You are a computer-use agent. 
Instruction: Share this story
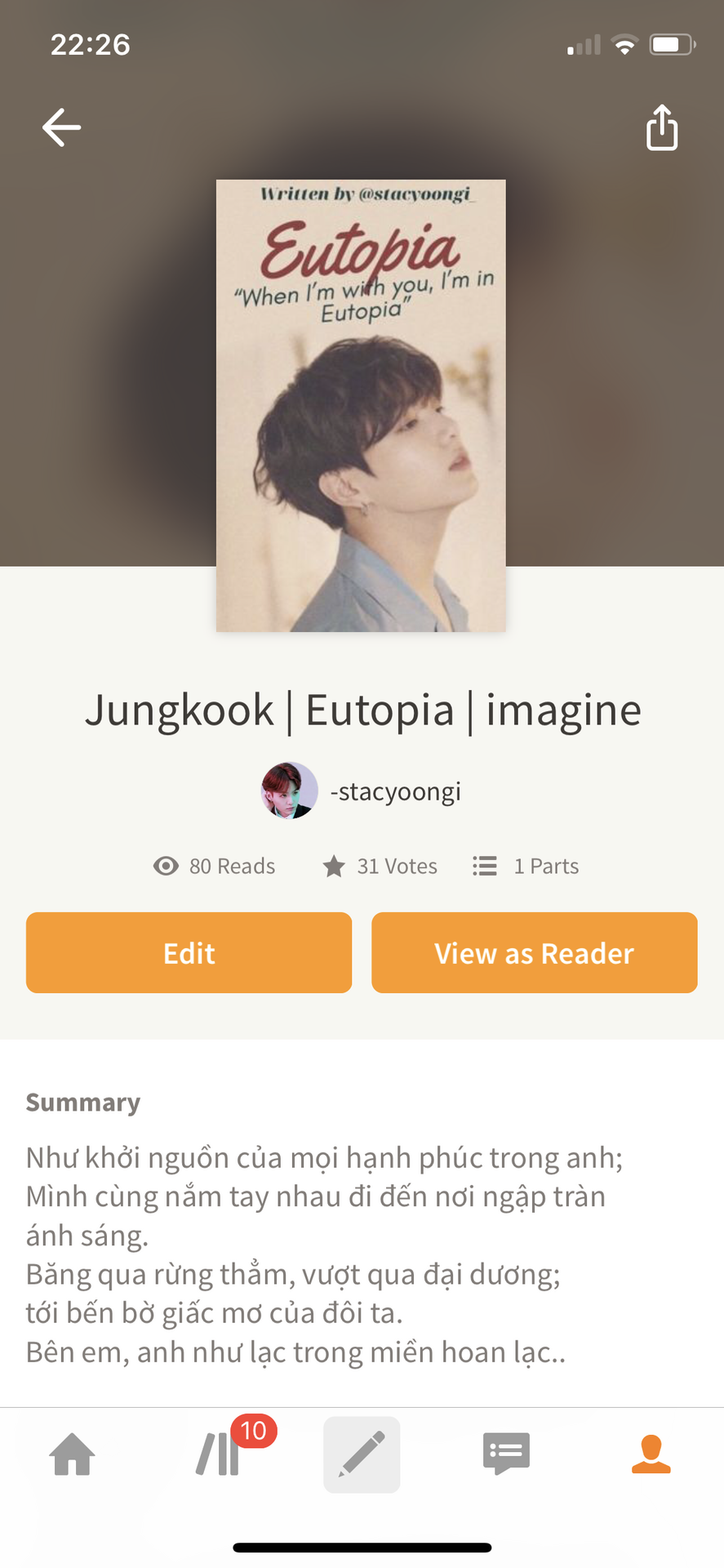pos(661,127)
